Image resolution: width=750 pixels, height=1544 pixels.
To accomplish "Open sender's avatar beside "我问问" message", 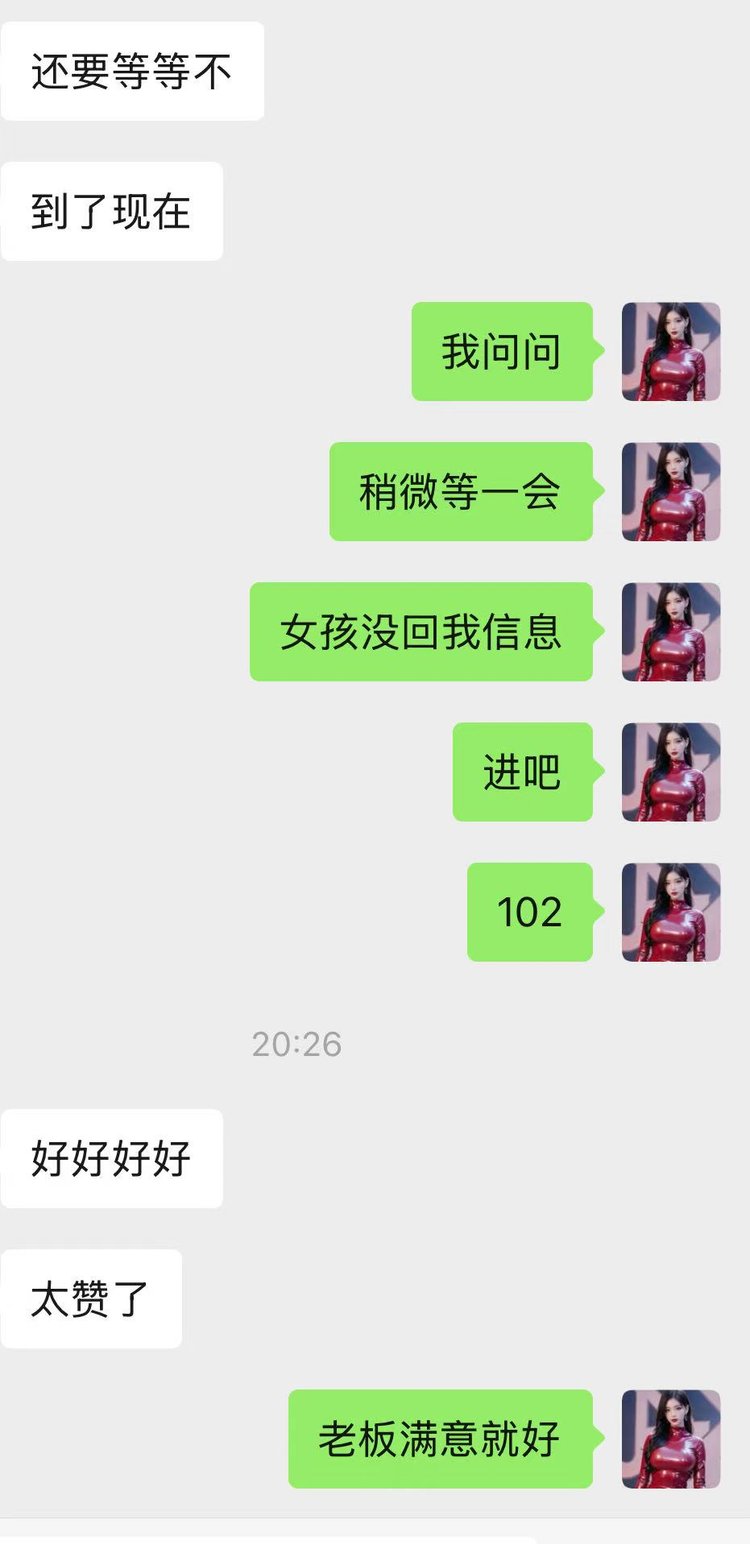I will click(x=671, y=352).
